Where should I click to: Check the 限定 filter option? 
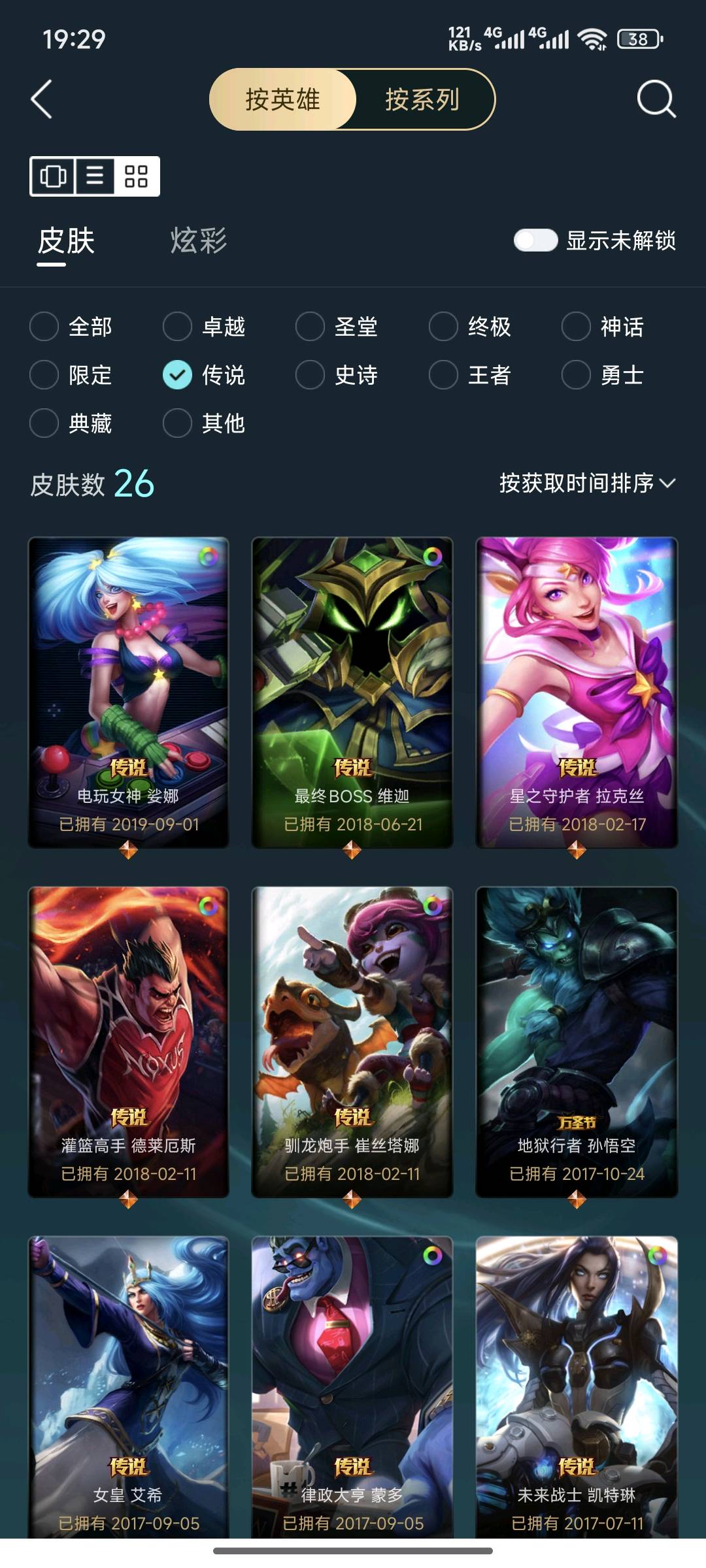tap(44, 375)
